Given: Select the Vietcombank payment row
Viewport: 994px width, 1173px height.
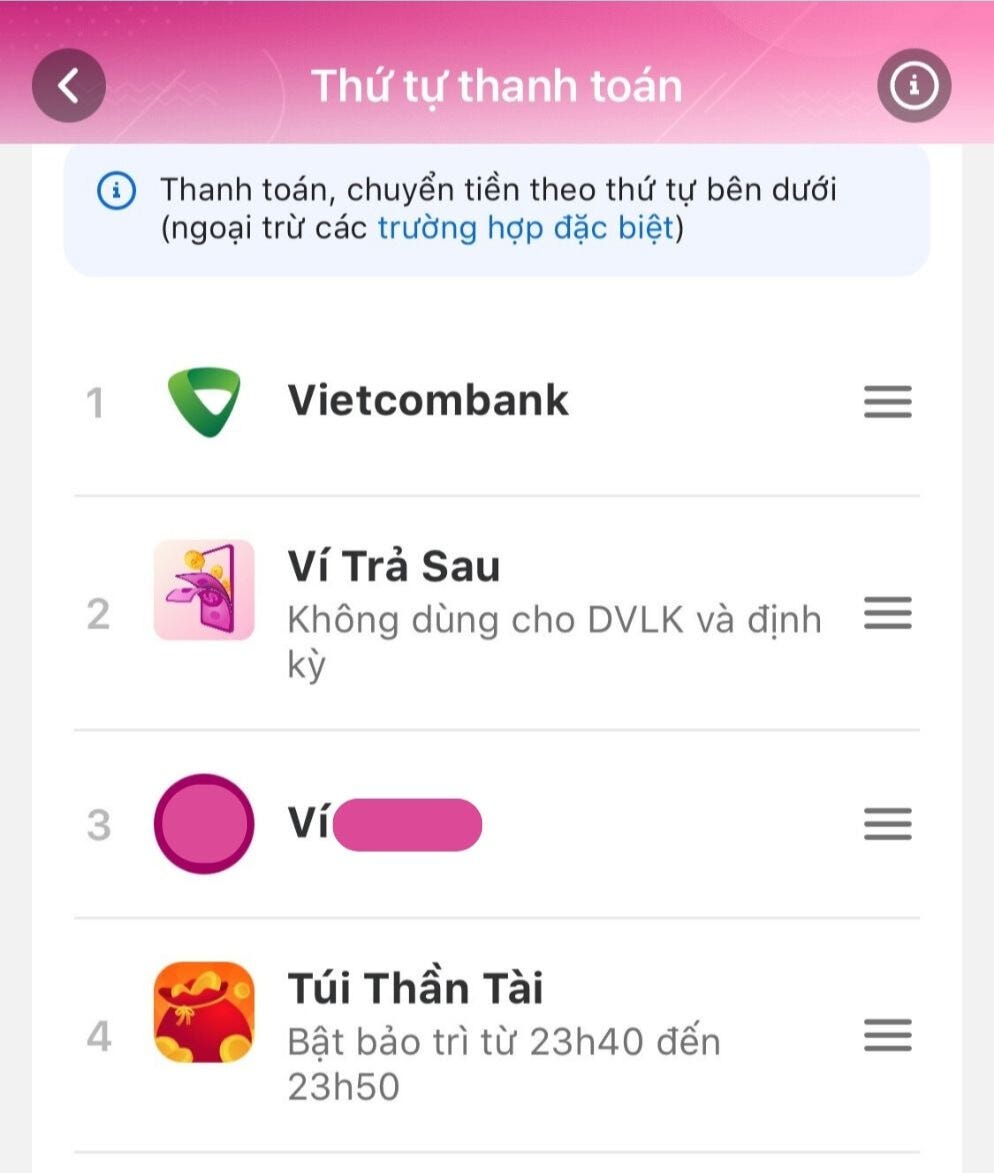Looking at the screenshot, I should point(428,401).
